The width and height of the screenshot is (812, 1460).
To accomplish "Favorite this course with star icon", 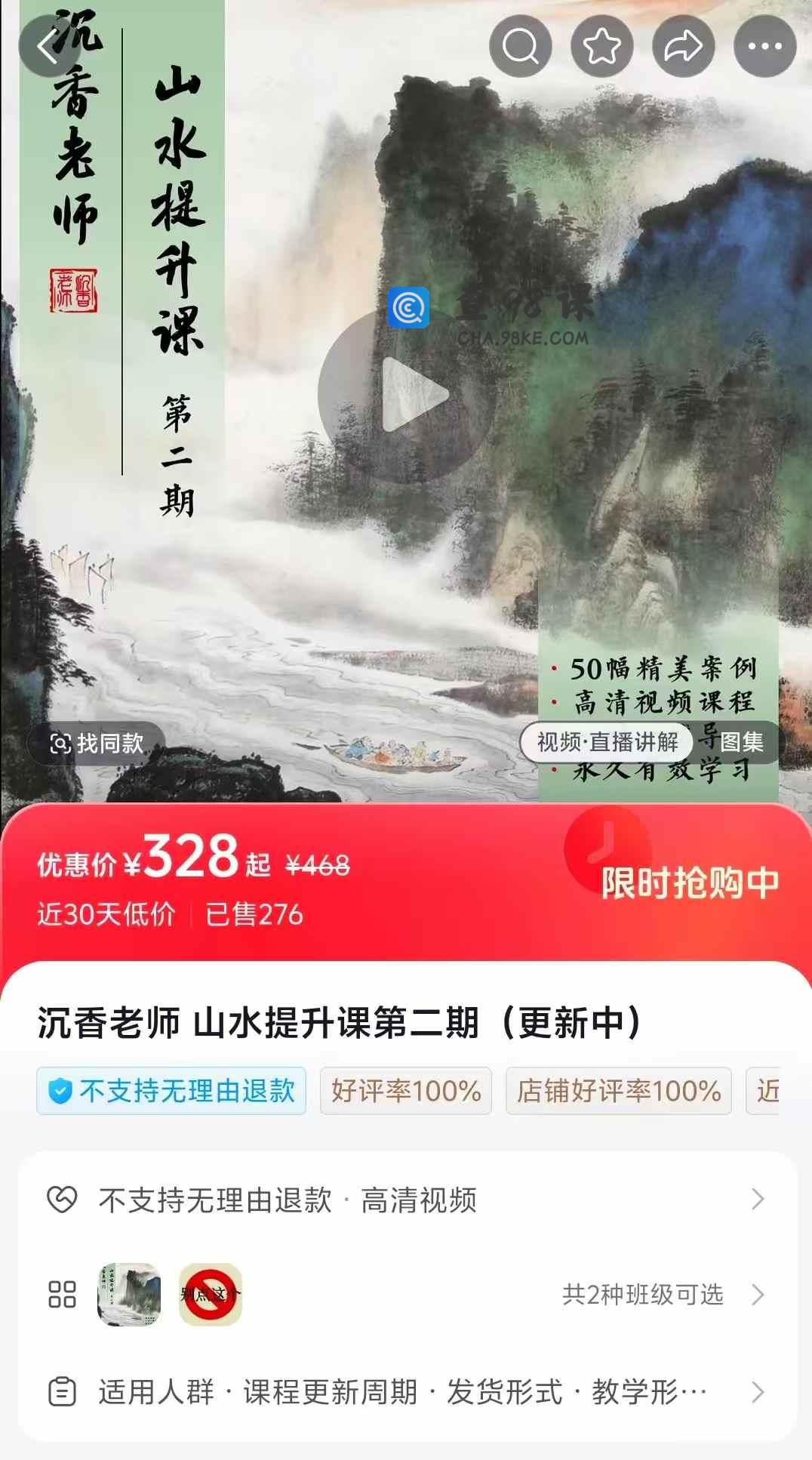I will click(x=601, y=47).
